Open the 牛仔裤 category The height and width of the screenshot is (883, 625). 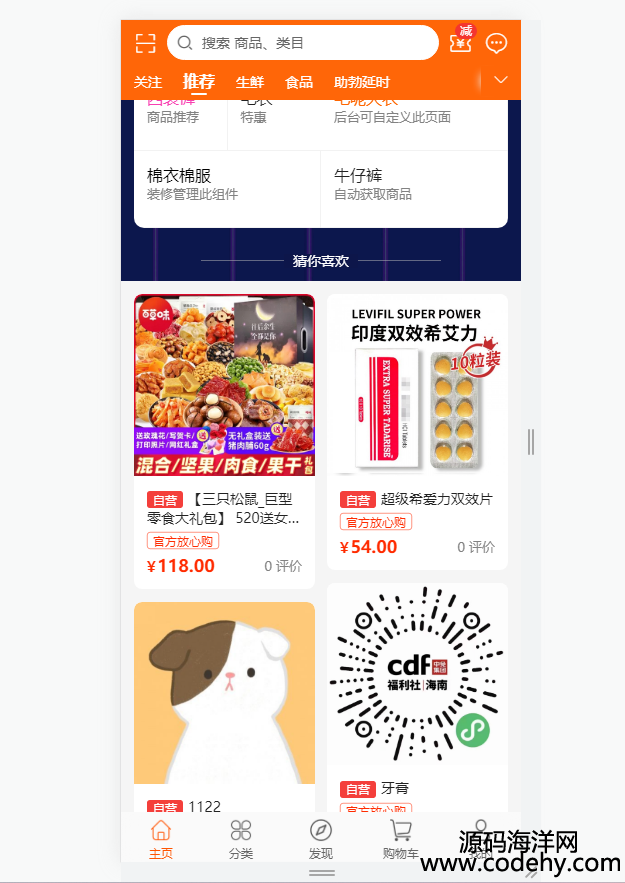pos(414,184)
